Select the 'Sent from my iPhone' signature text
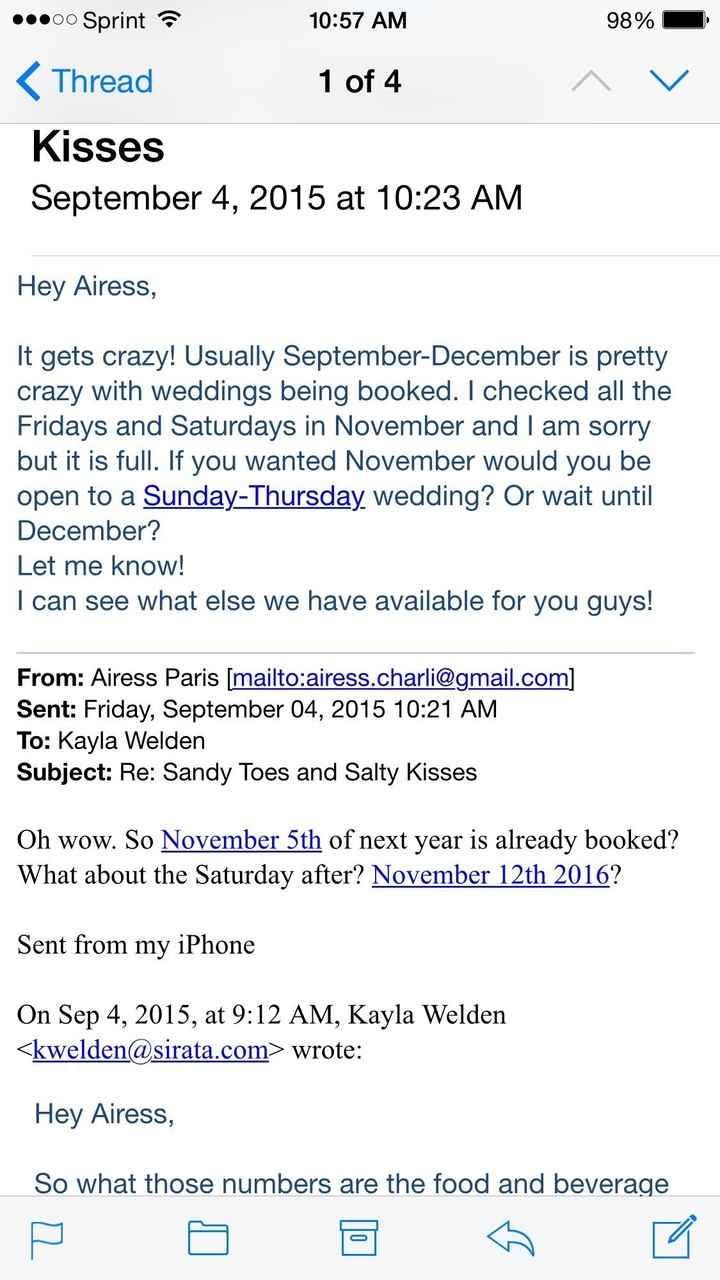 pyautogui.click(x=135, y=944)
